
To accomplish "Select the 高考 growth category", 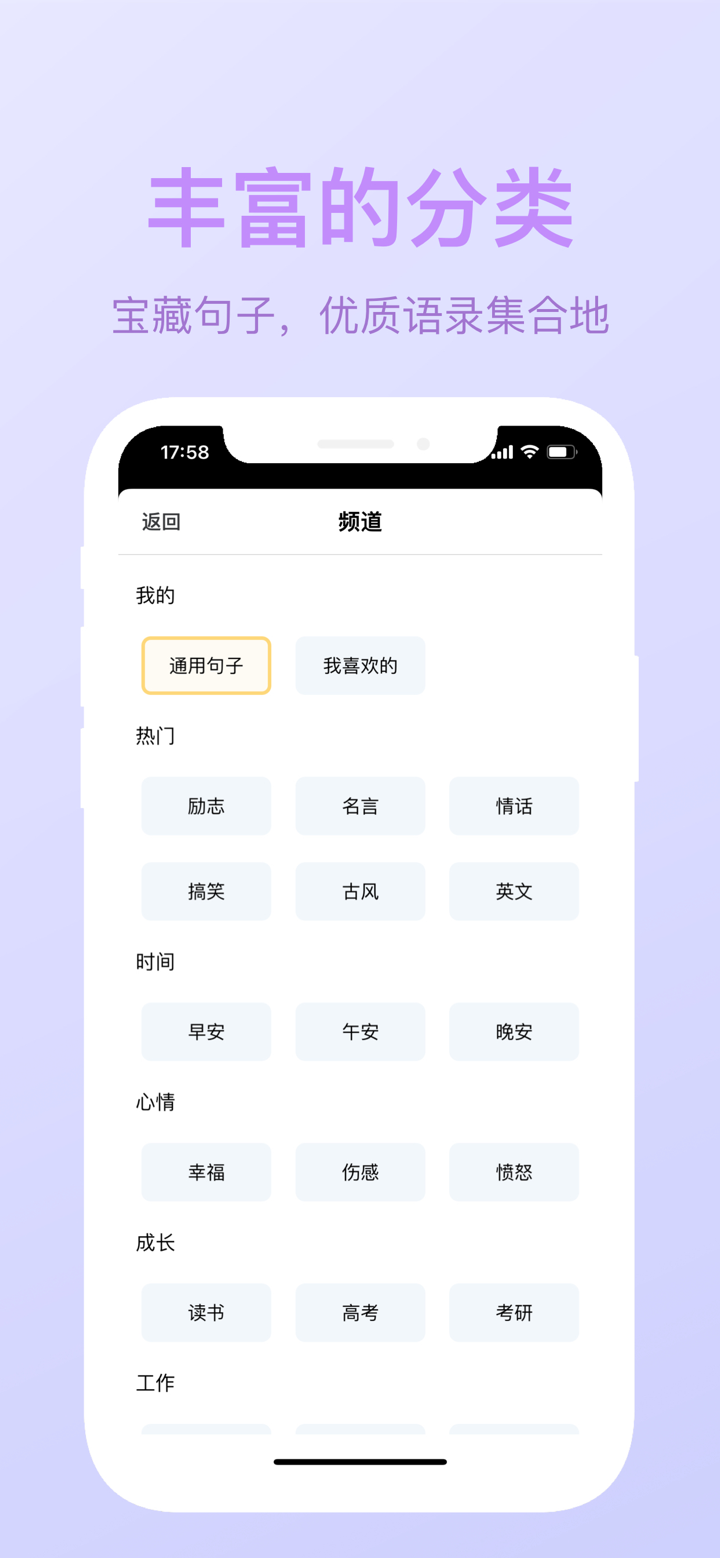I will (x=360, y=1312).
